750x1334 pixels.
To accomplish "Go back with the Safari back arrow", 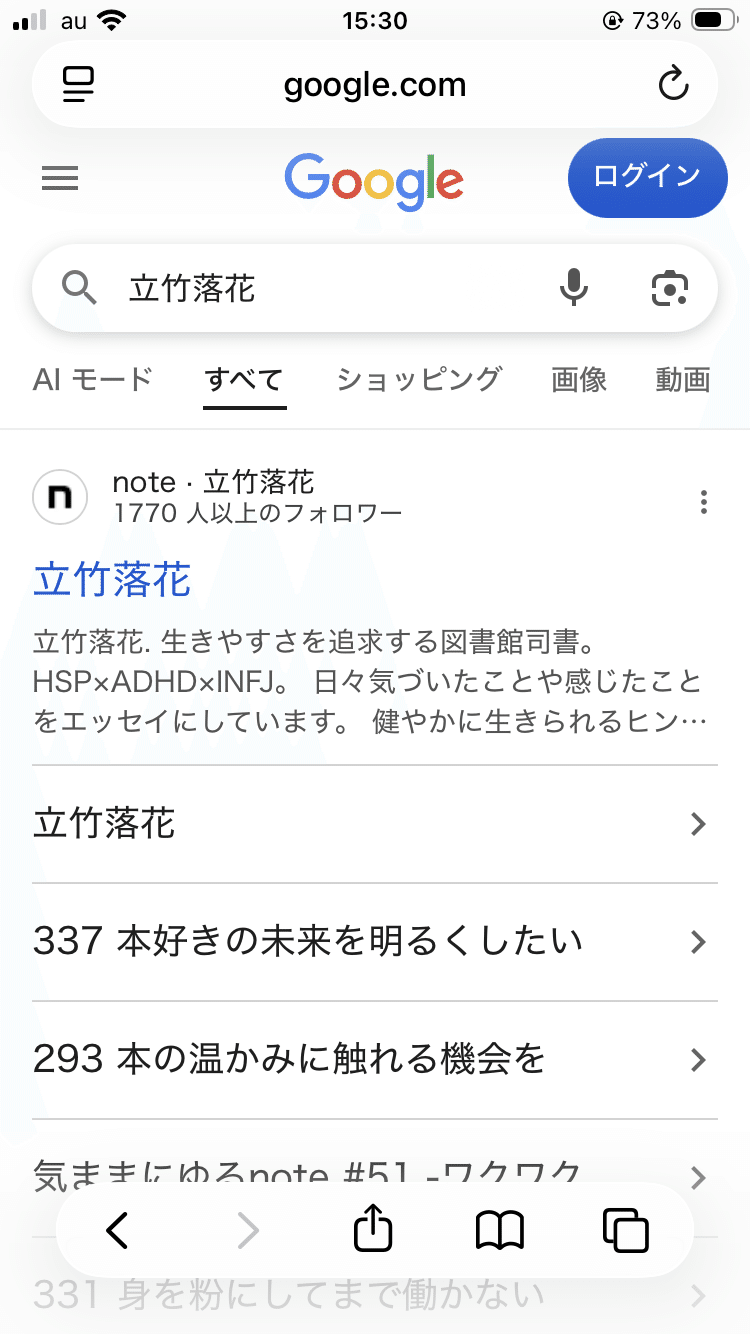I will (x=117, y=1230).
